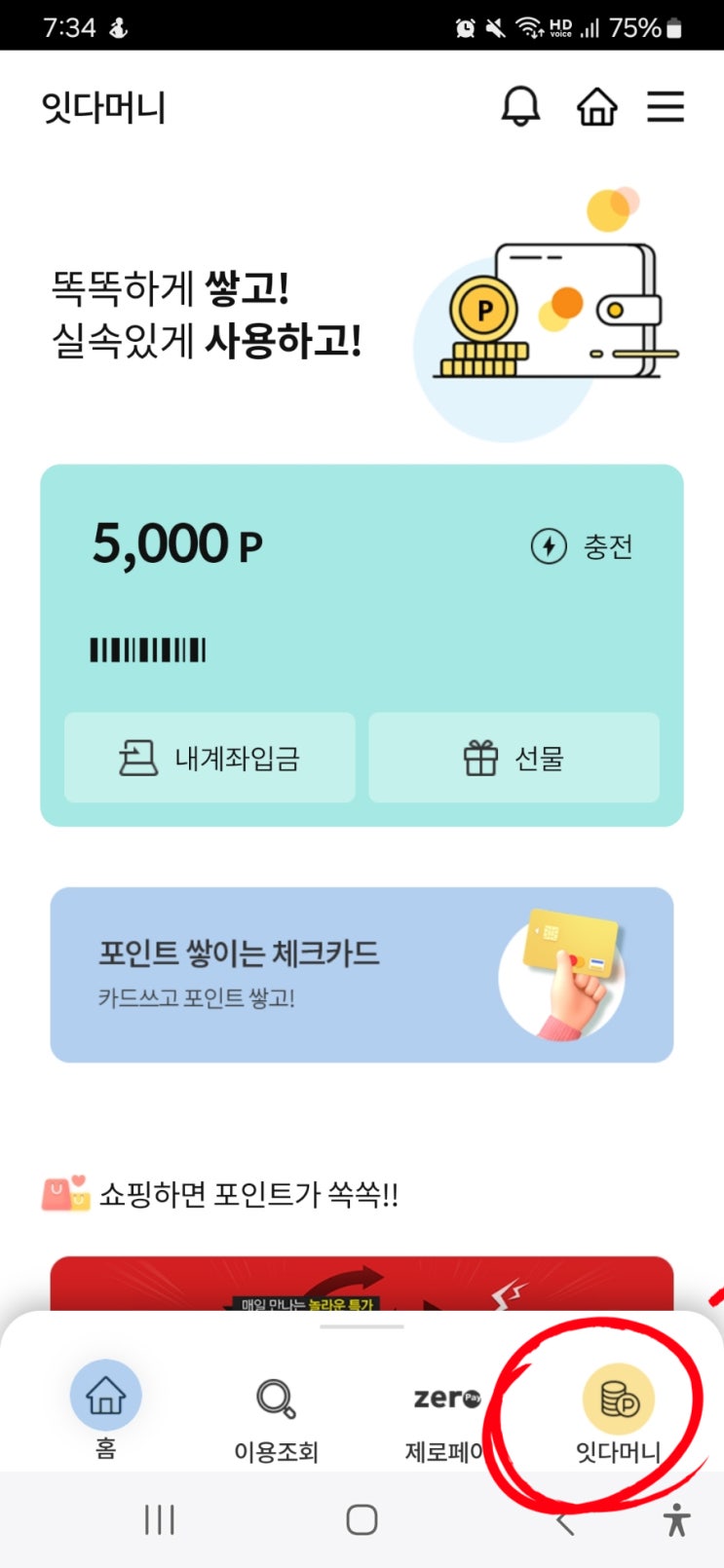
Task: Select 내계좌입금 button
Action: click(210, 758)
